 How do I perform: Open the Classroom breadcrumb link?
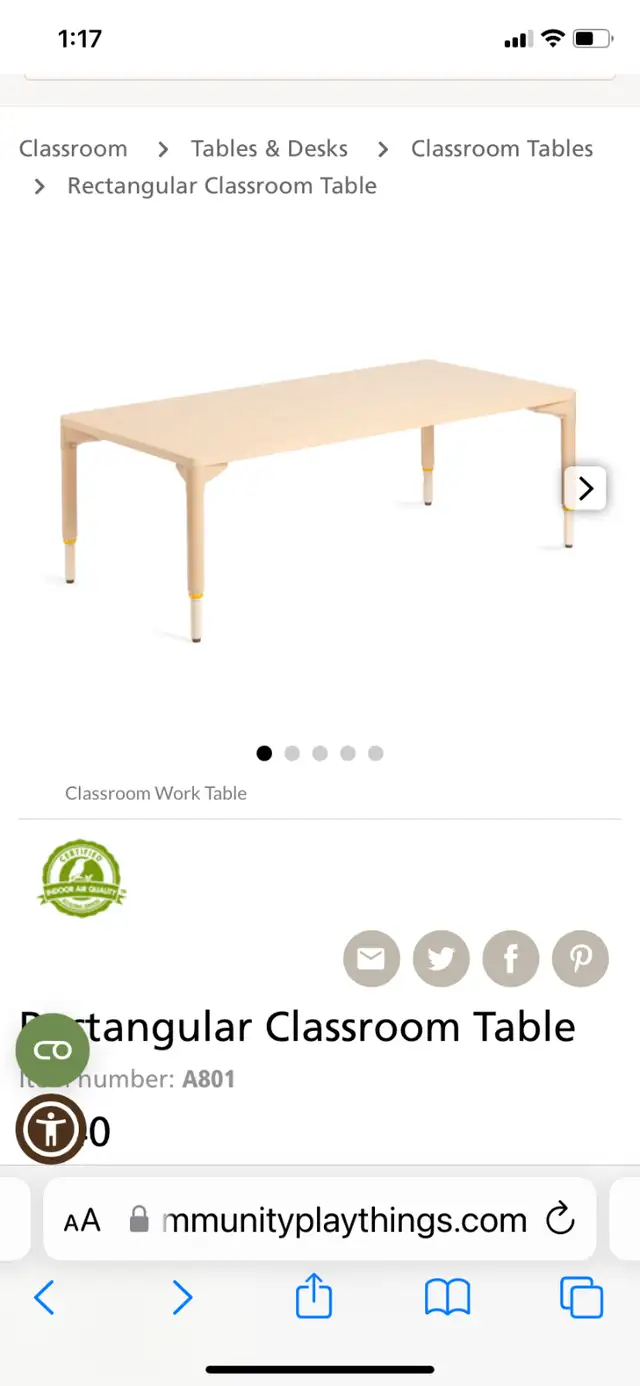point(73,149)
